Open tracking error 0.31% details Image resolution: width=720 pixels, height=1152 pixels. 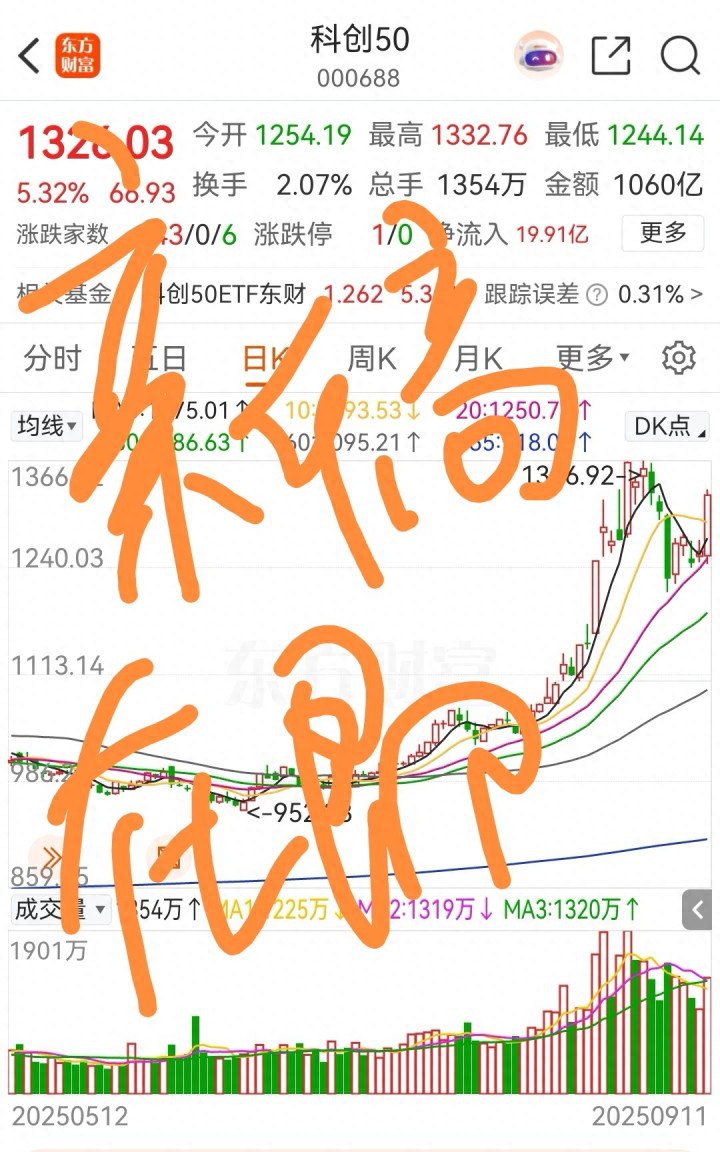coord(594,295)
